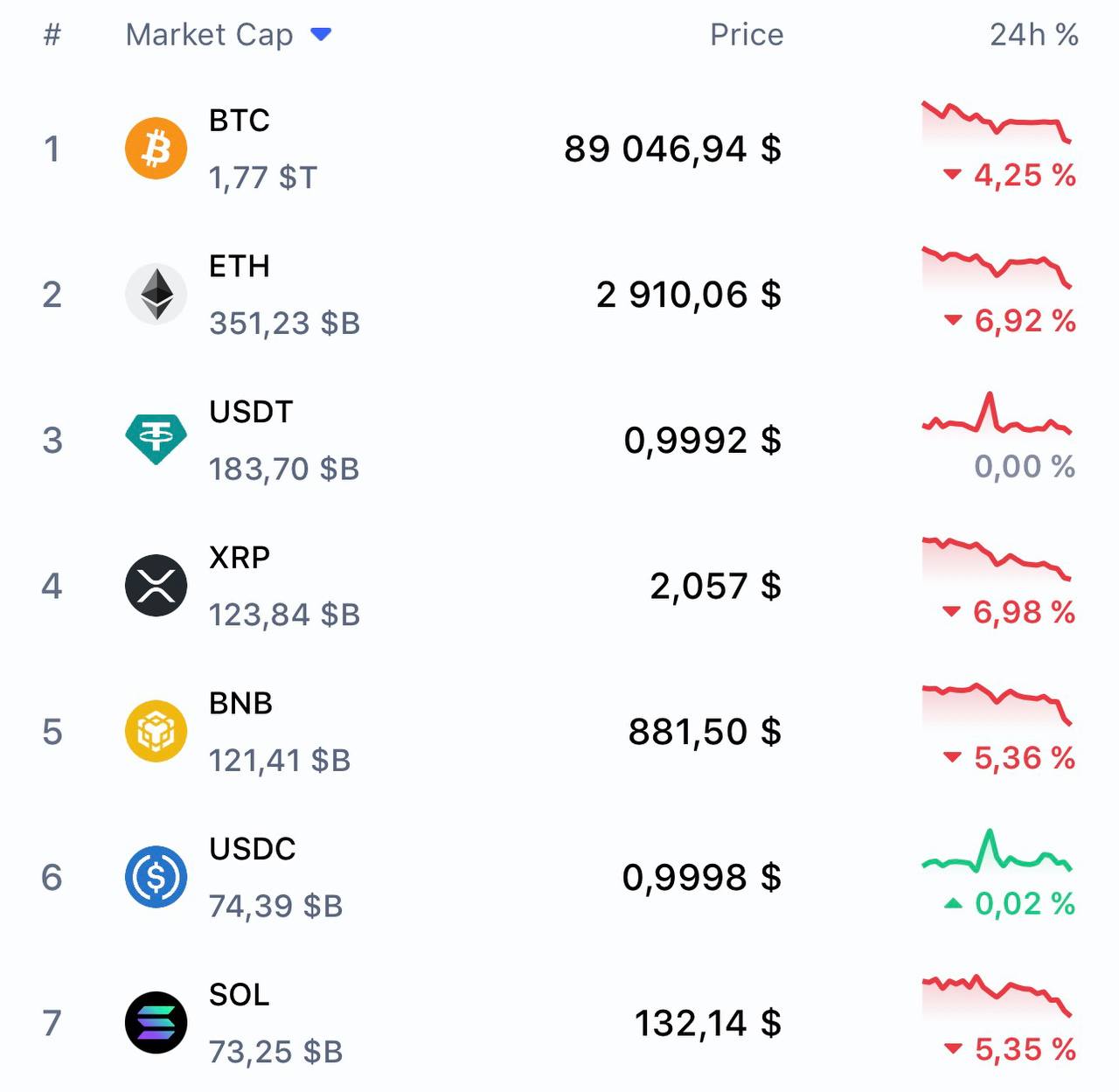Open the BTC coin details
The image size is (1119, 1092).
(x=239, y=122)
